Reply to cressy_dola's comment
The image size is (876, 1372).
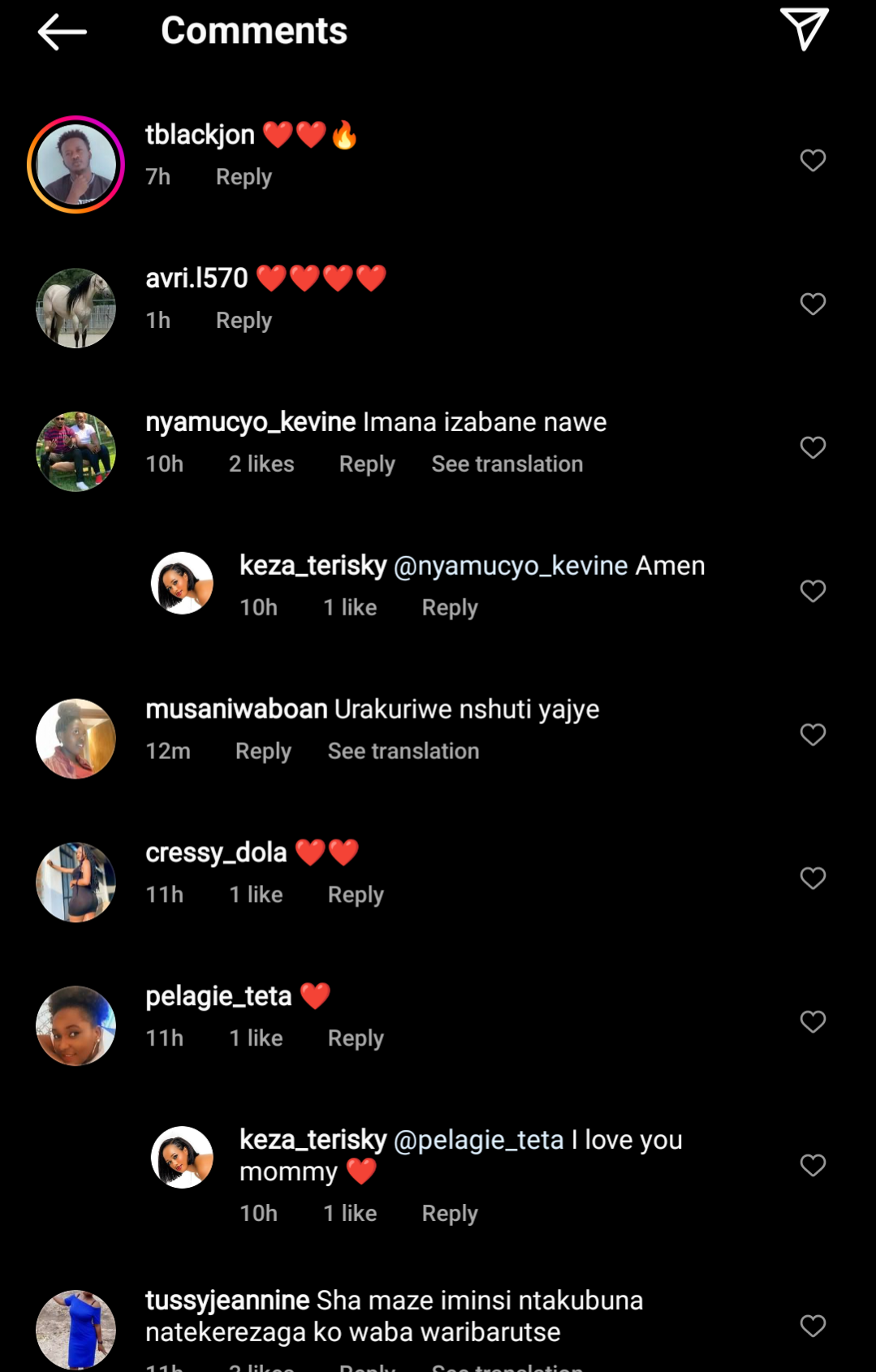[356, 895]
